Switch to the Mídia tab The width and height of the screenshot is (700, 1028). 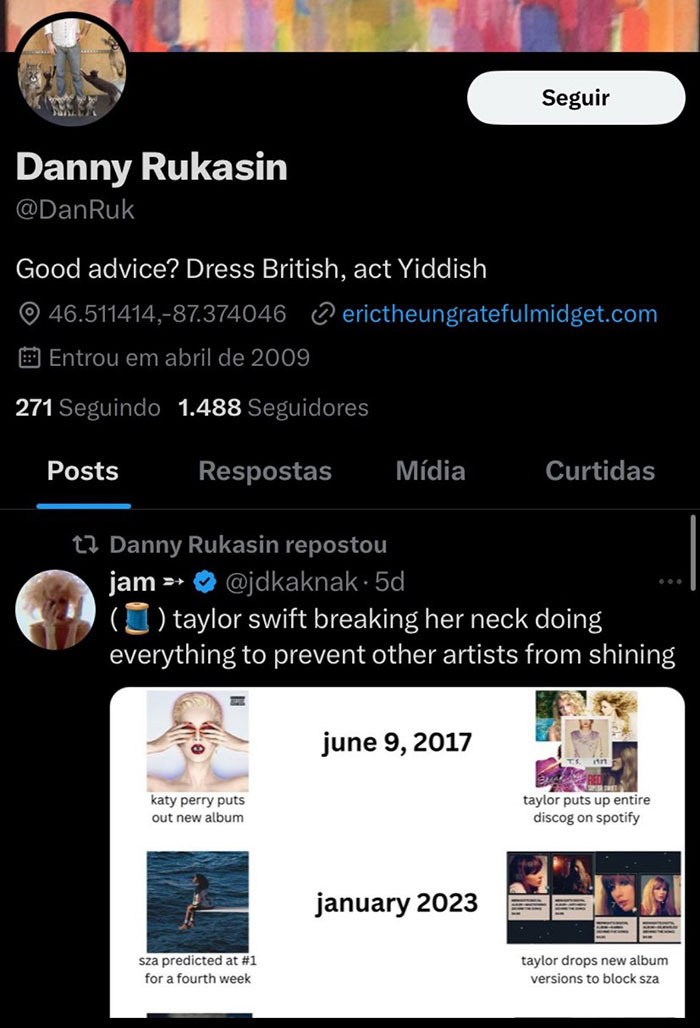tap(430, 472)
